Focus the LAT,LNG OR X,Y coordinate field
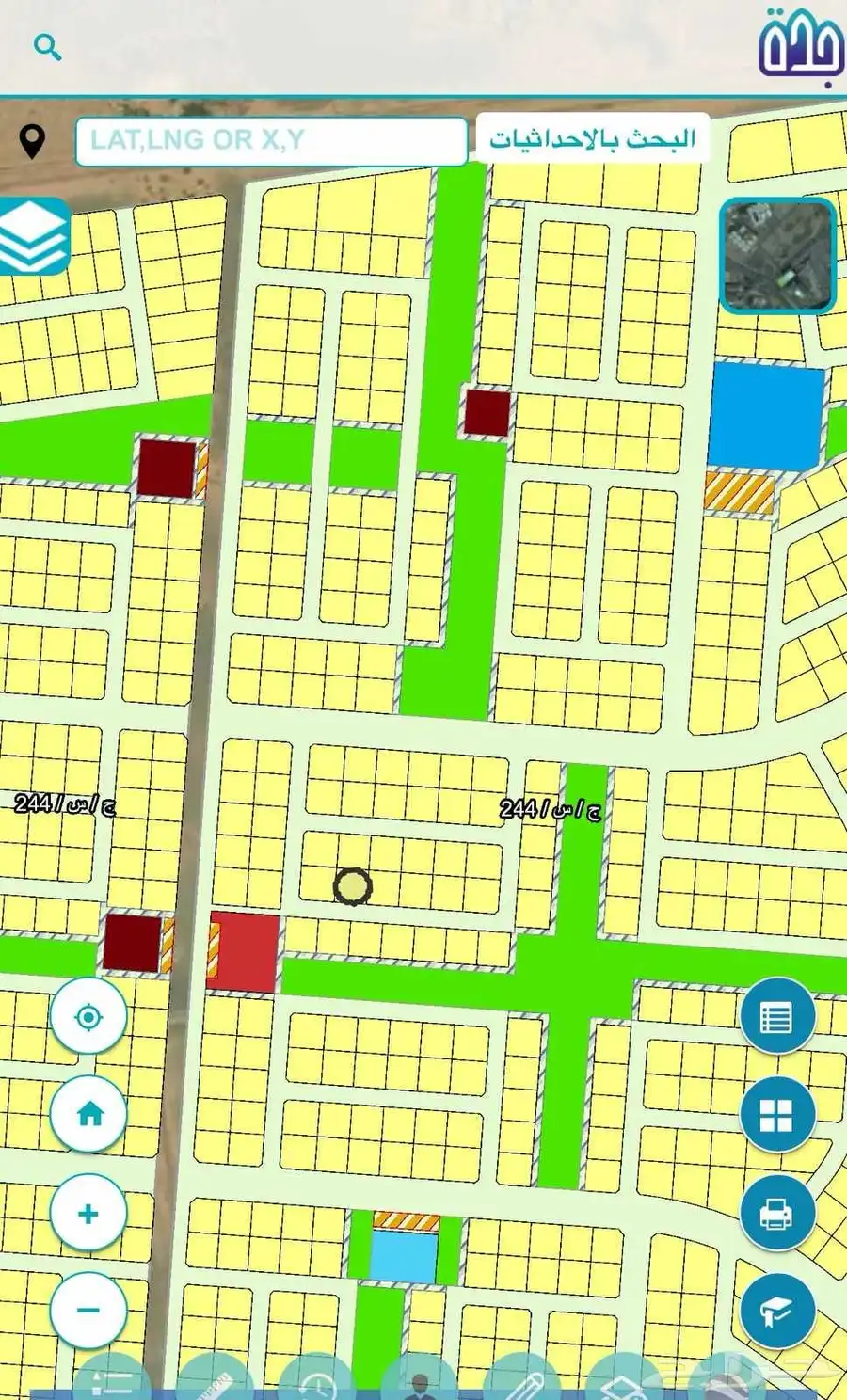Image resolution: width=847 pixels, height=1400 pixels. (x=271, y=141)
